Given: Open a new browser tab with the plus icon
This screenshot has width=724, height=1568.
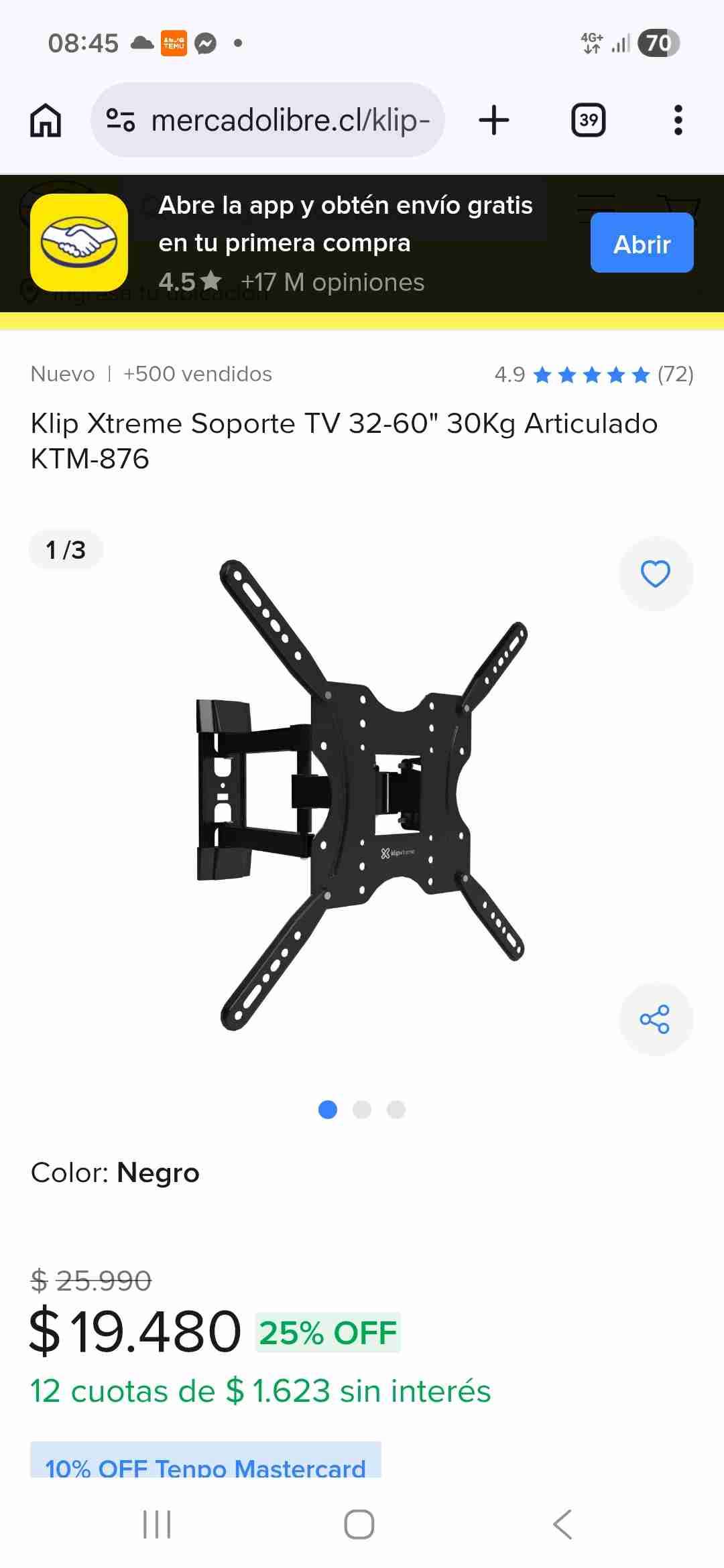Looking at the screenshot, I should (493, 119).
